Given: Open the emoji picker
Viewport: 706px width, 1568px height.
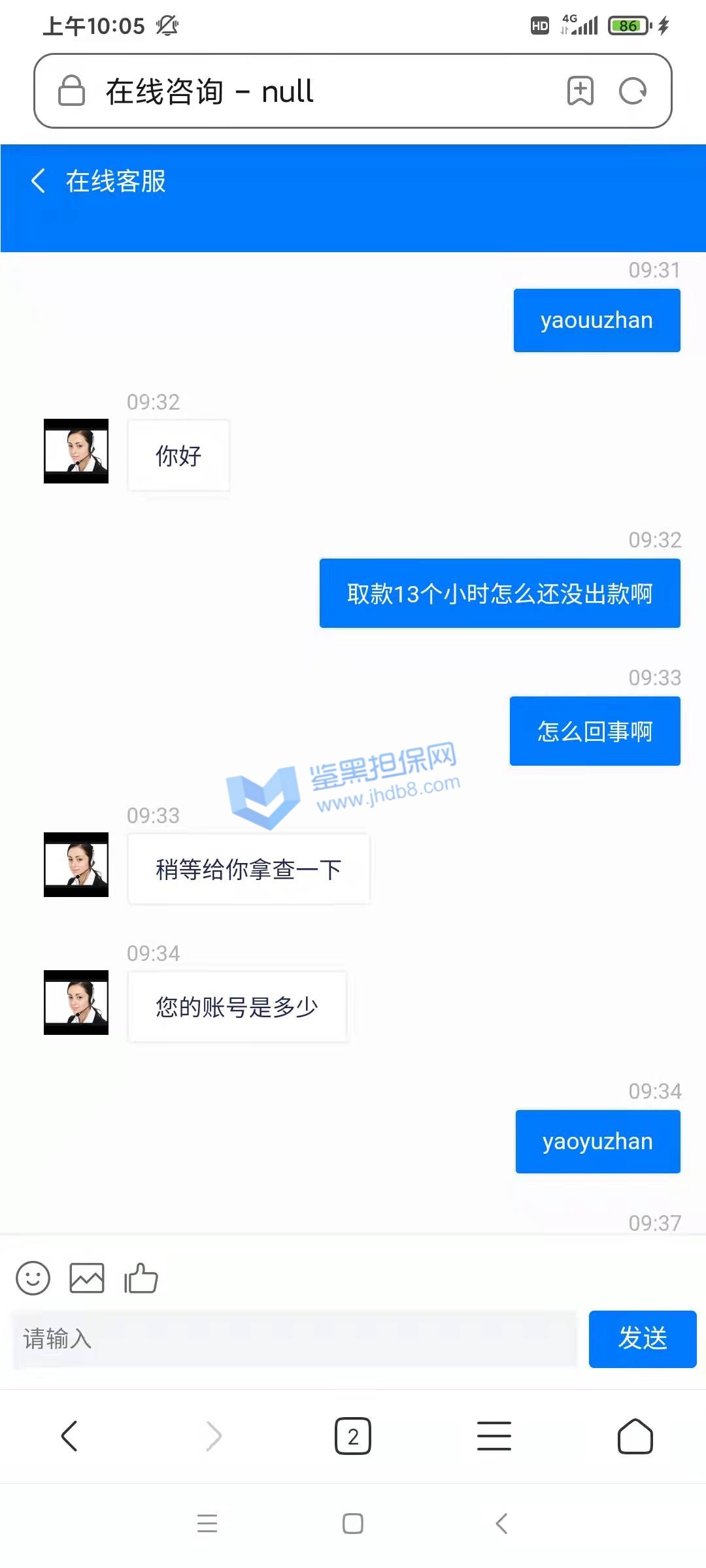Looking at the screenshot, I should pos(33,1278).
